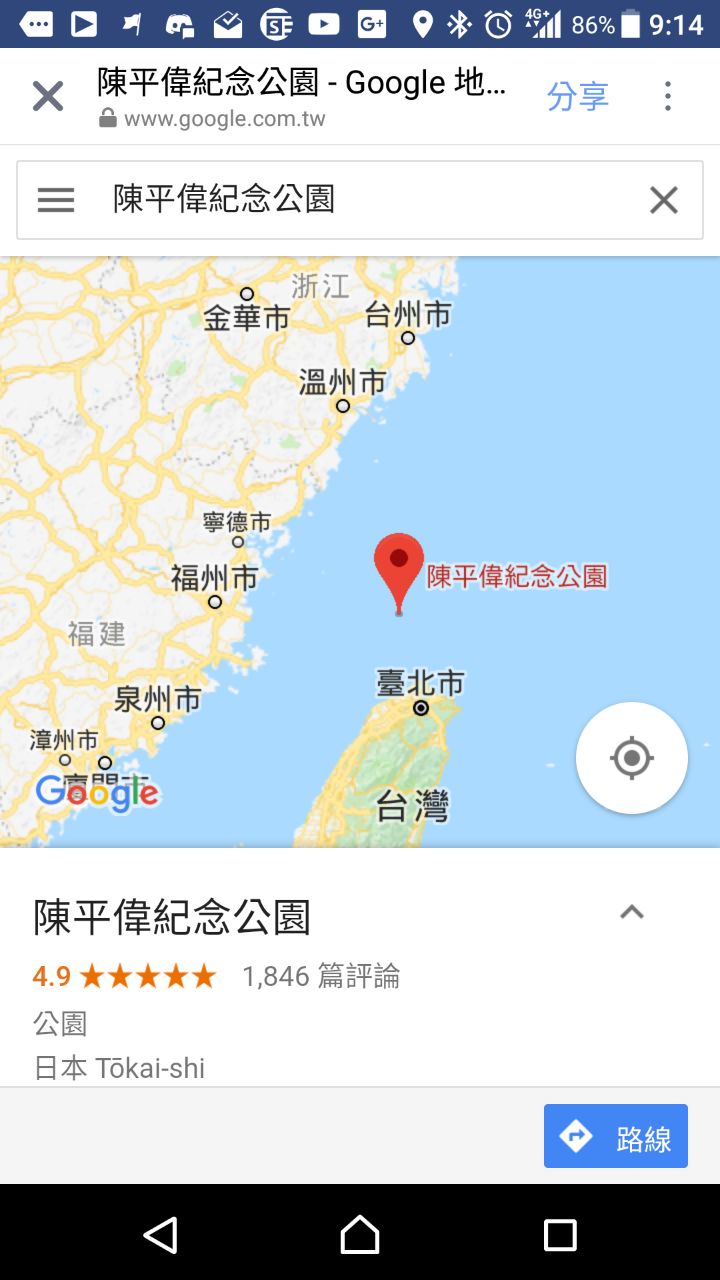The image size is (720, 1280).
Task: Center the map on my location
Action: (631, 758)
